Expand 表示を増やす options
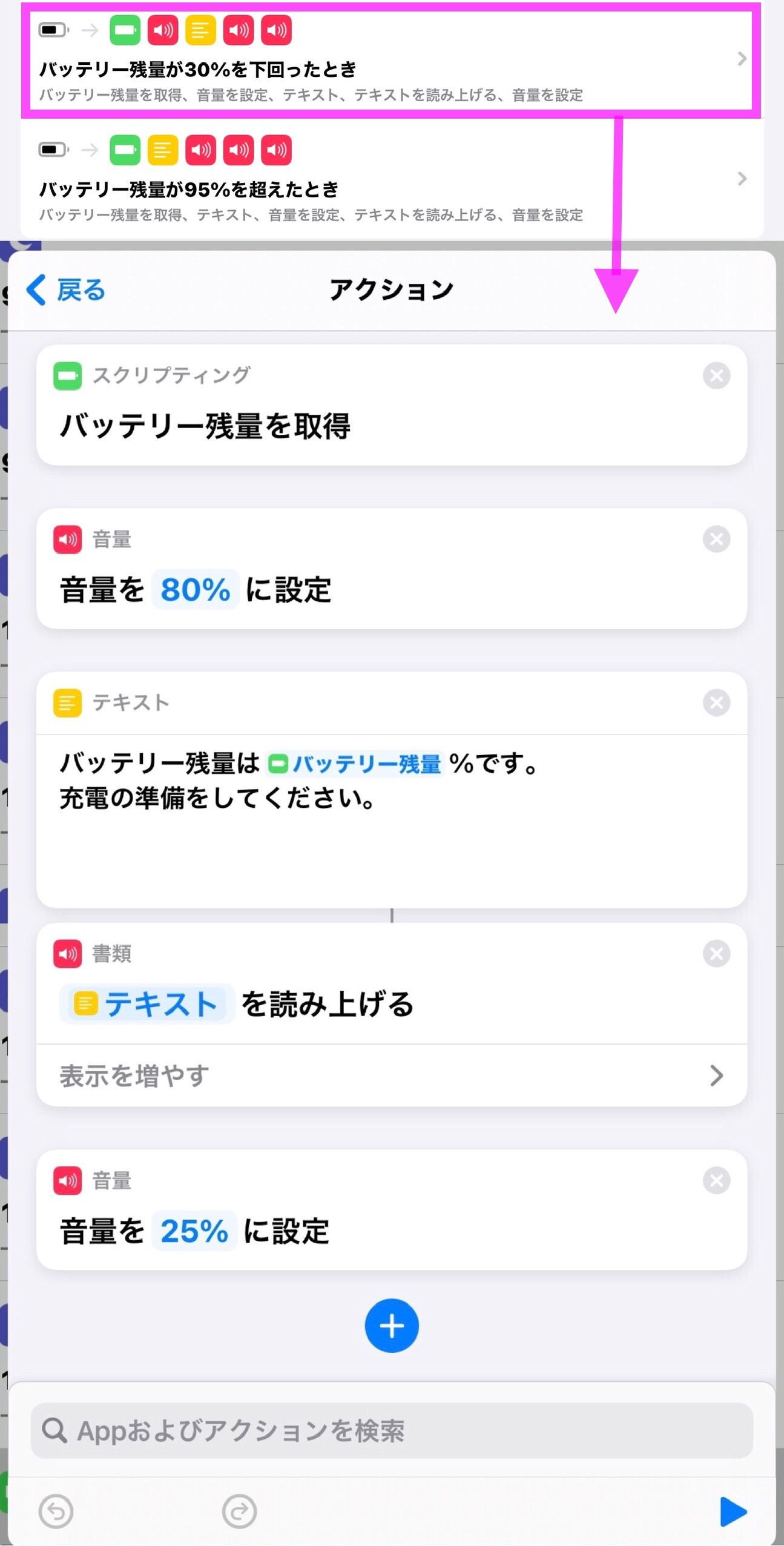Screen dimensions: 784x1546 [392, 1075]
